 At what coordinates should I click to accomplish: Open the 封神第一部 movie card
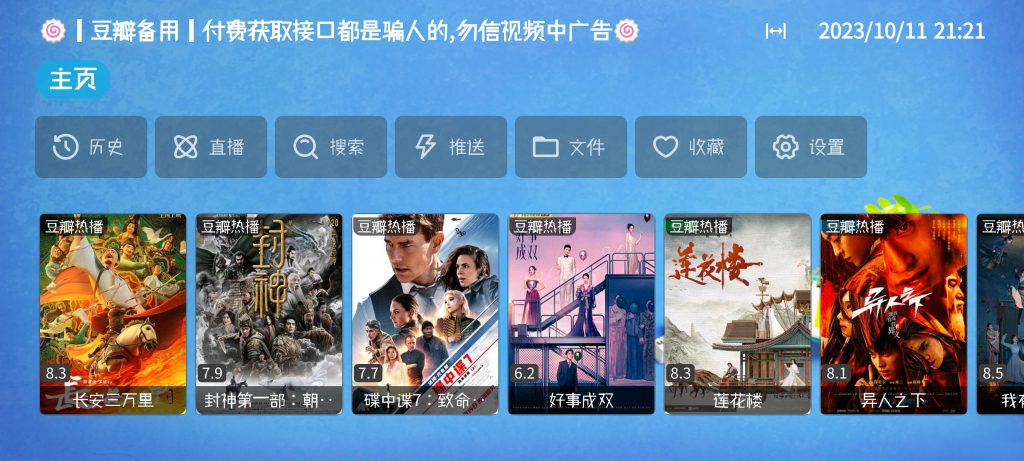(269, 313)
